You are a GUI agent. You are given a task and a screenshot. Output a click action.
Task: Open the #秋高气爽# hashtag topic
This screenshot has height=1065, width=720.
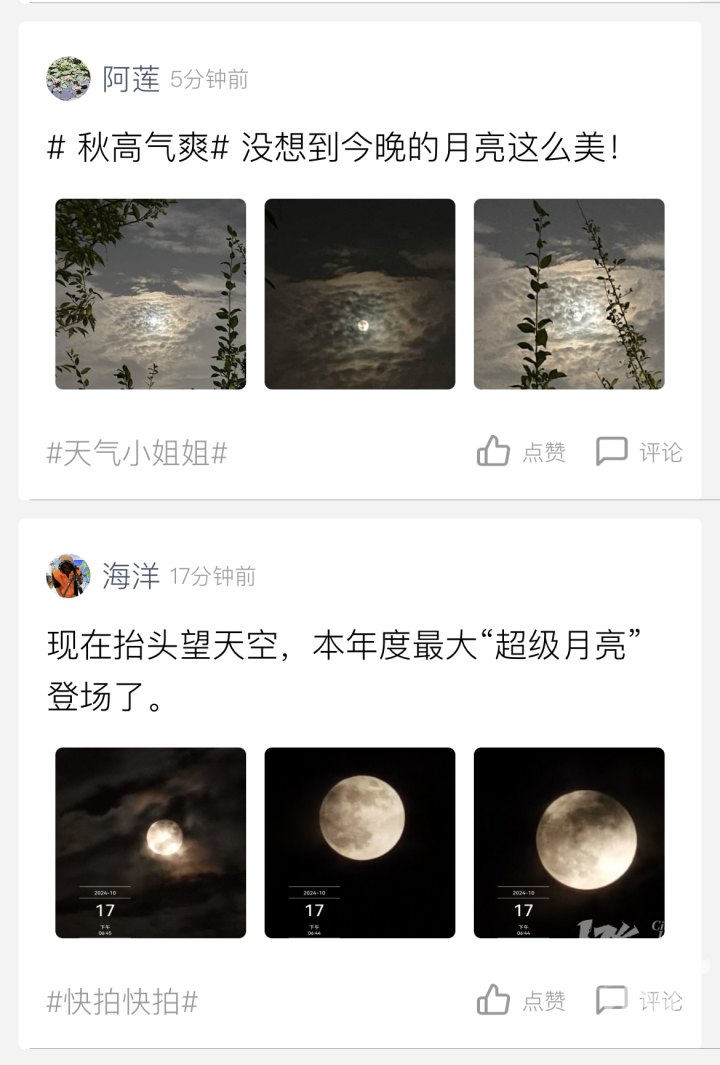tap(139, 149)
